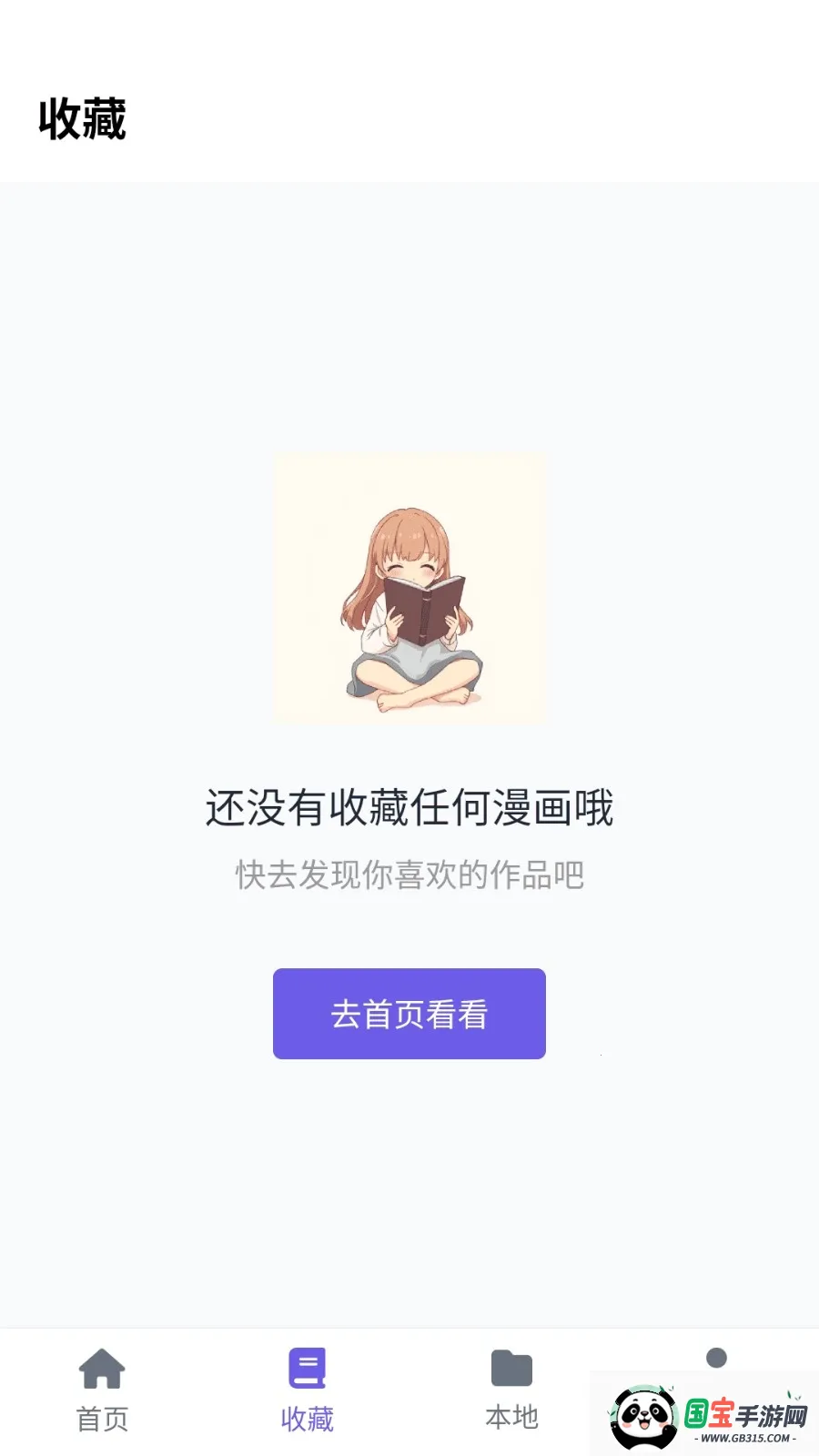Tap the purple book icon above 收藏 label

coord(308,1365)
